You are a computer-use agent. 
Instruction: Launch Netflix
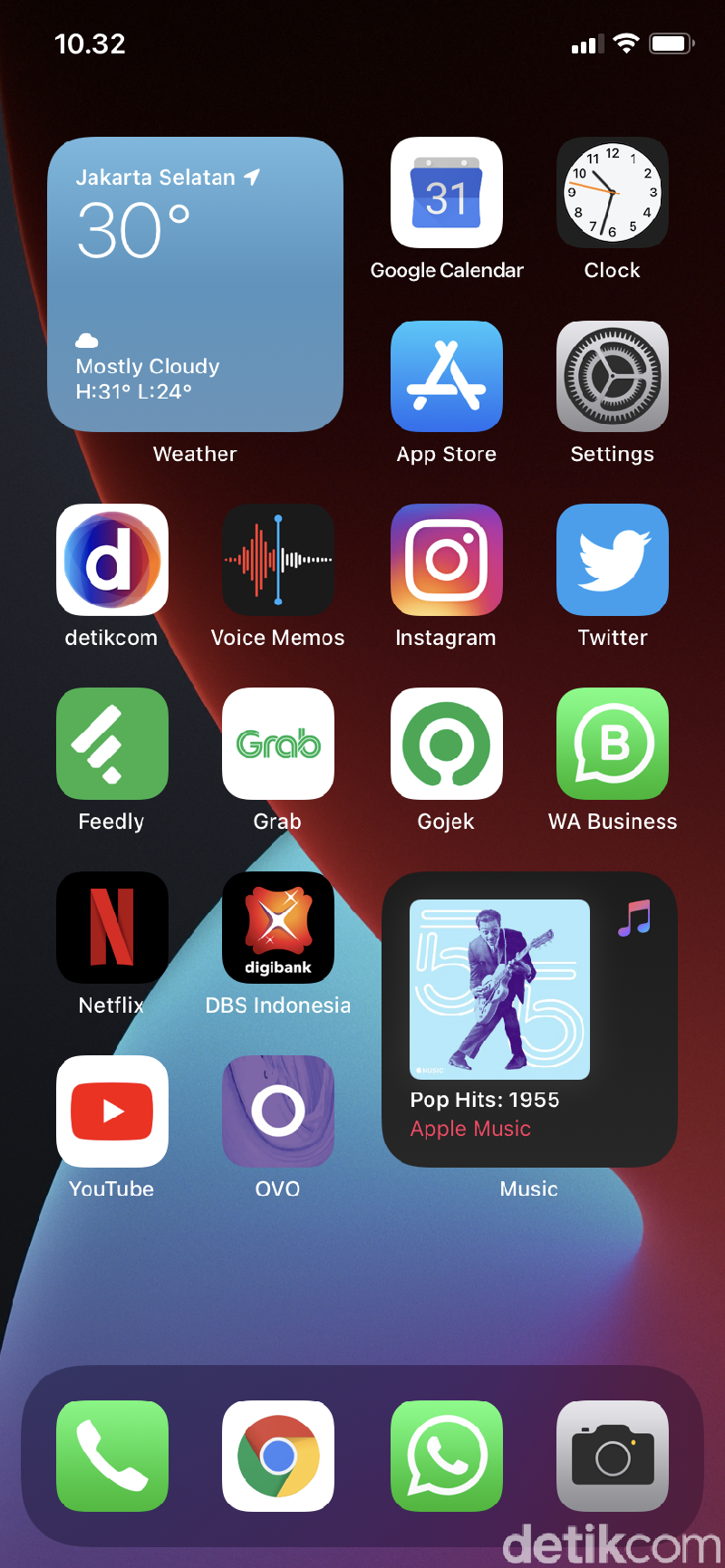pos(111,927)
